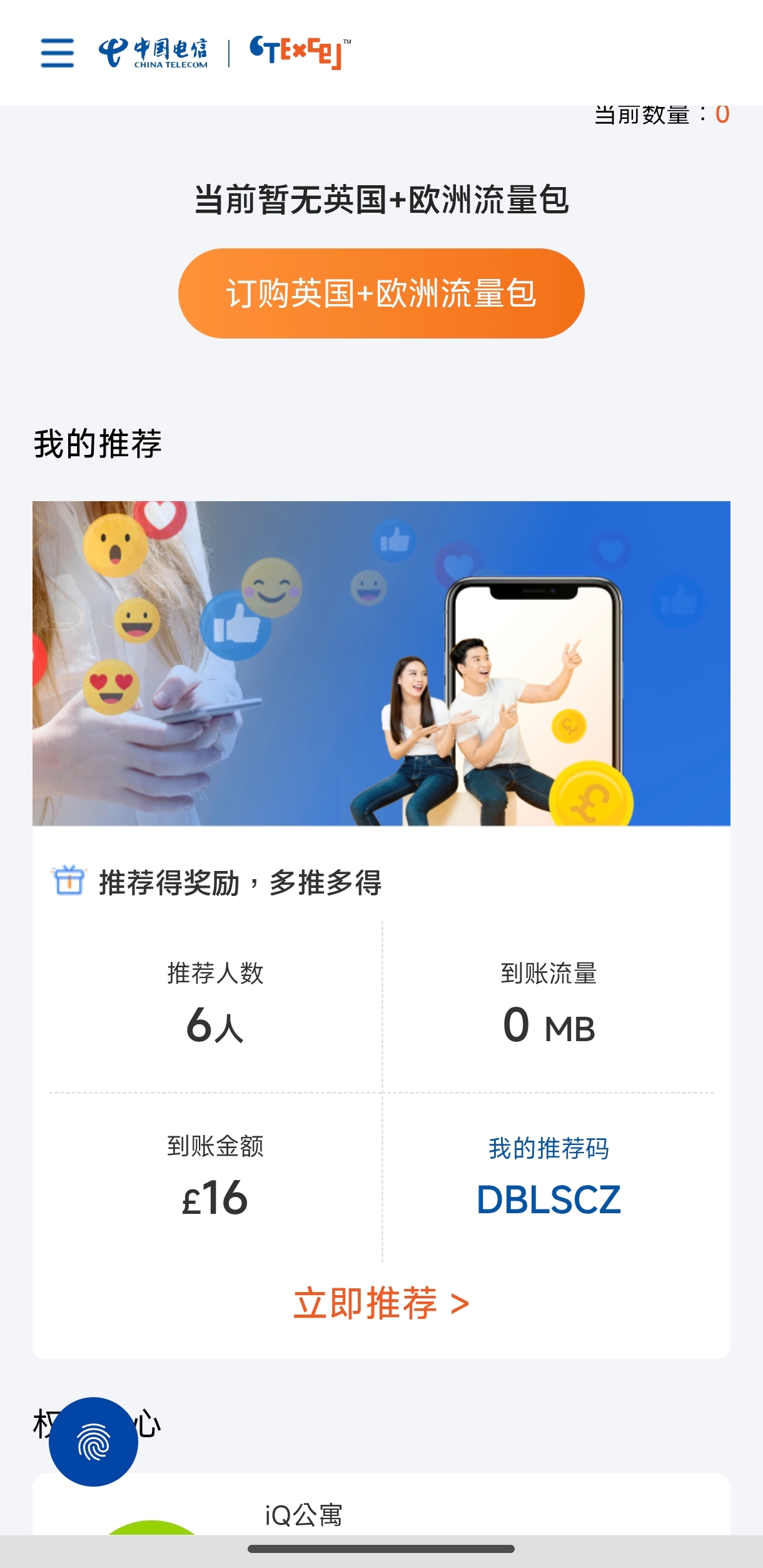The image size is (763, 1568).
Task: Open the iQ公寓 benefits card
Action: pos(304,1515)
